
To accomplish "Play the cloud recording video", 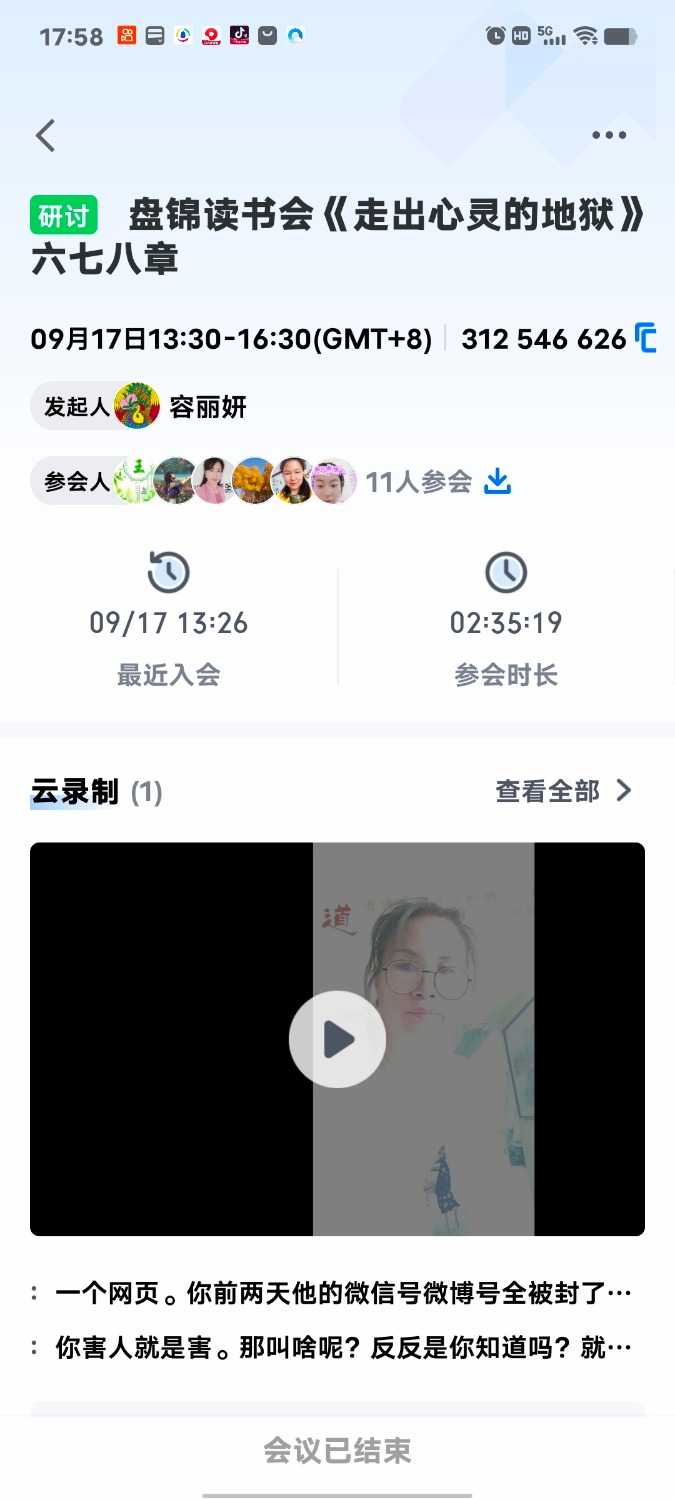I will pos(337,1039).
